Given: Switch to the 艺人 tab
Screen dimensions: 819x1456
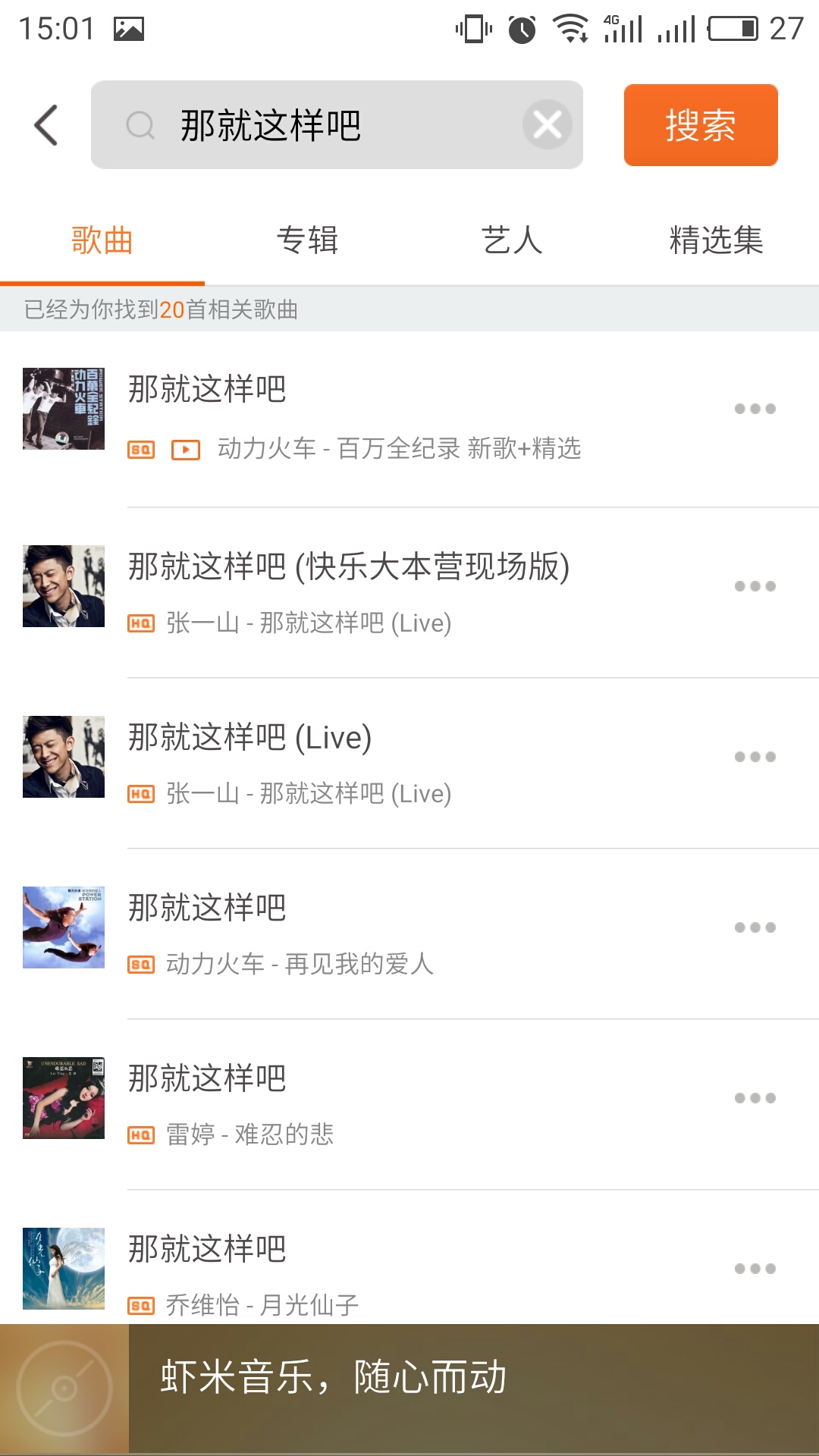Looking at the screenshot, I should coord(512,240).
